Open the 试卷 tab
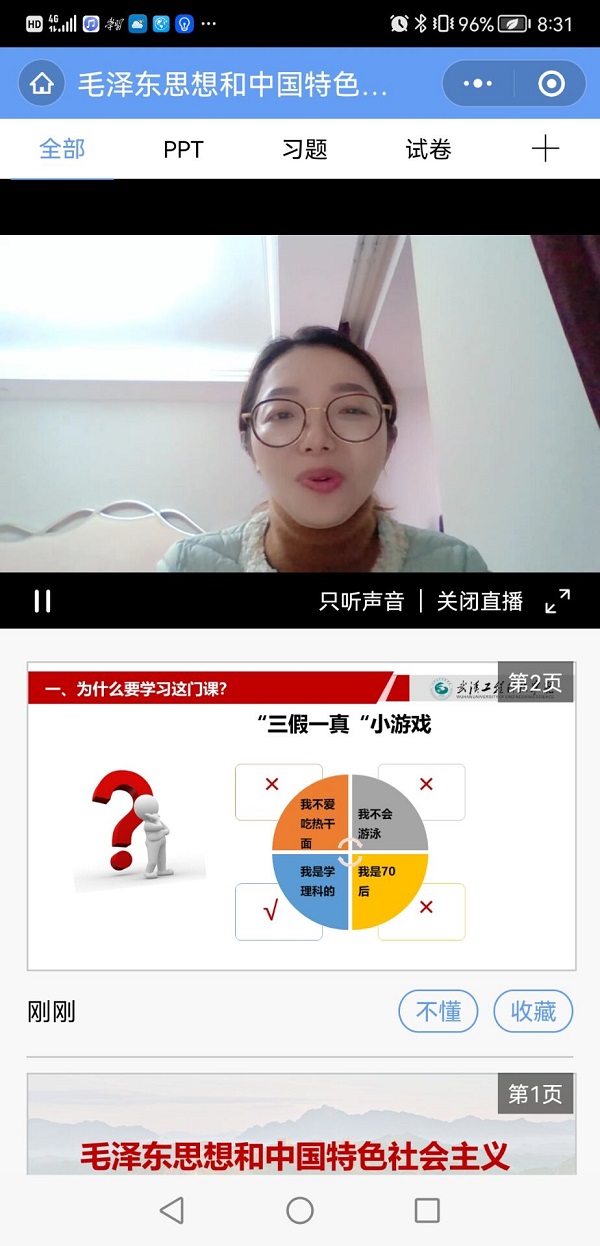 coord(428,150)
